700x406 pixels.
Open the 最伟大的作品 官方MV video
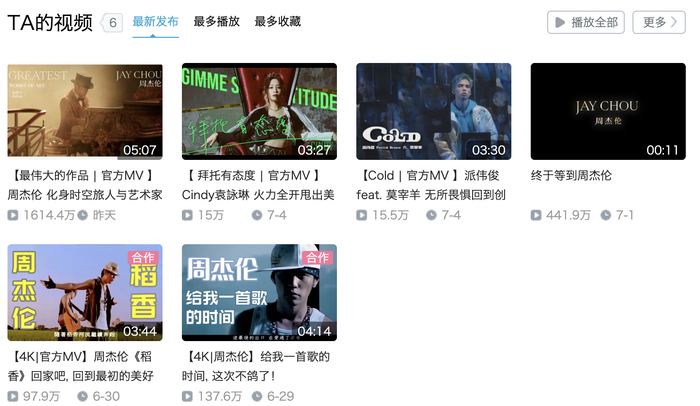84,112
